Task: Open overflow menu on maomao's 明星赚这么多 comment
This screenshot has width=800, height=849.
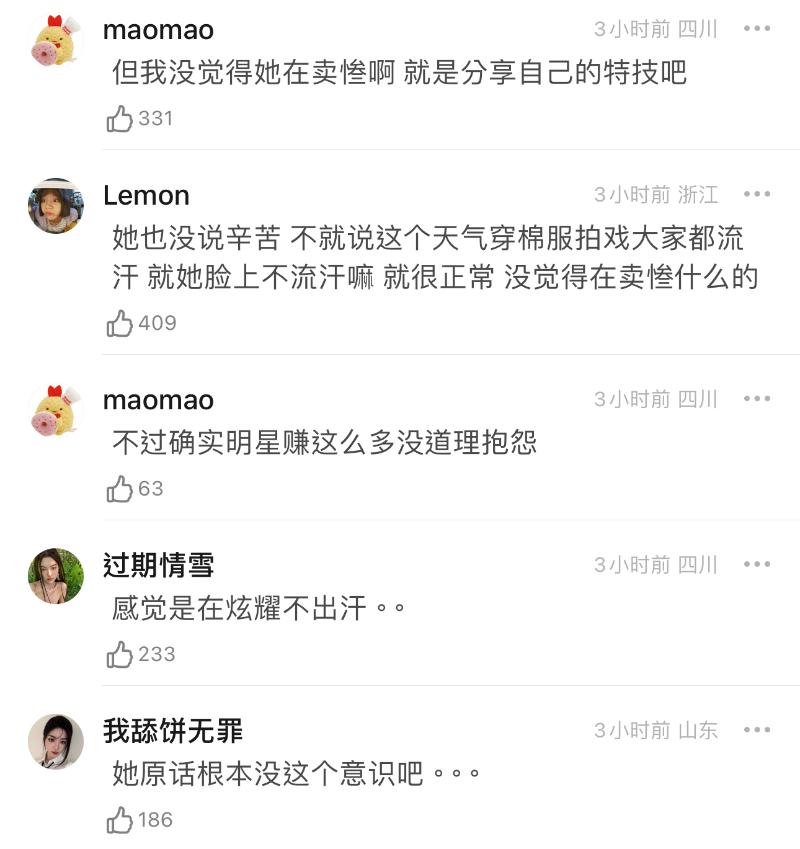Action: coord(757,399)
